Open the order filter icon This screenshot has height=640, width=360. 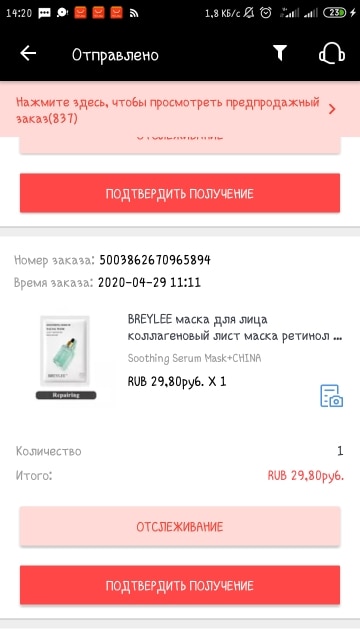pyautogui.click(x=280, y=53)
